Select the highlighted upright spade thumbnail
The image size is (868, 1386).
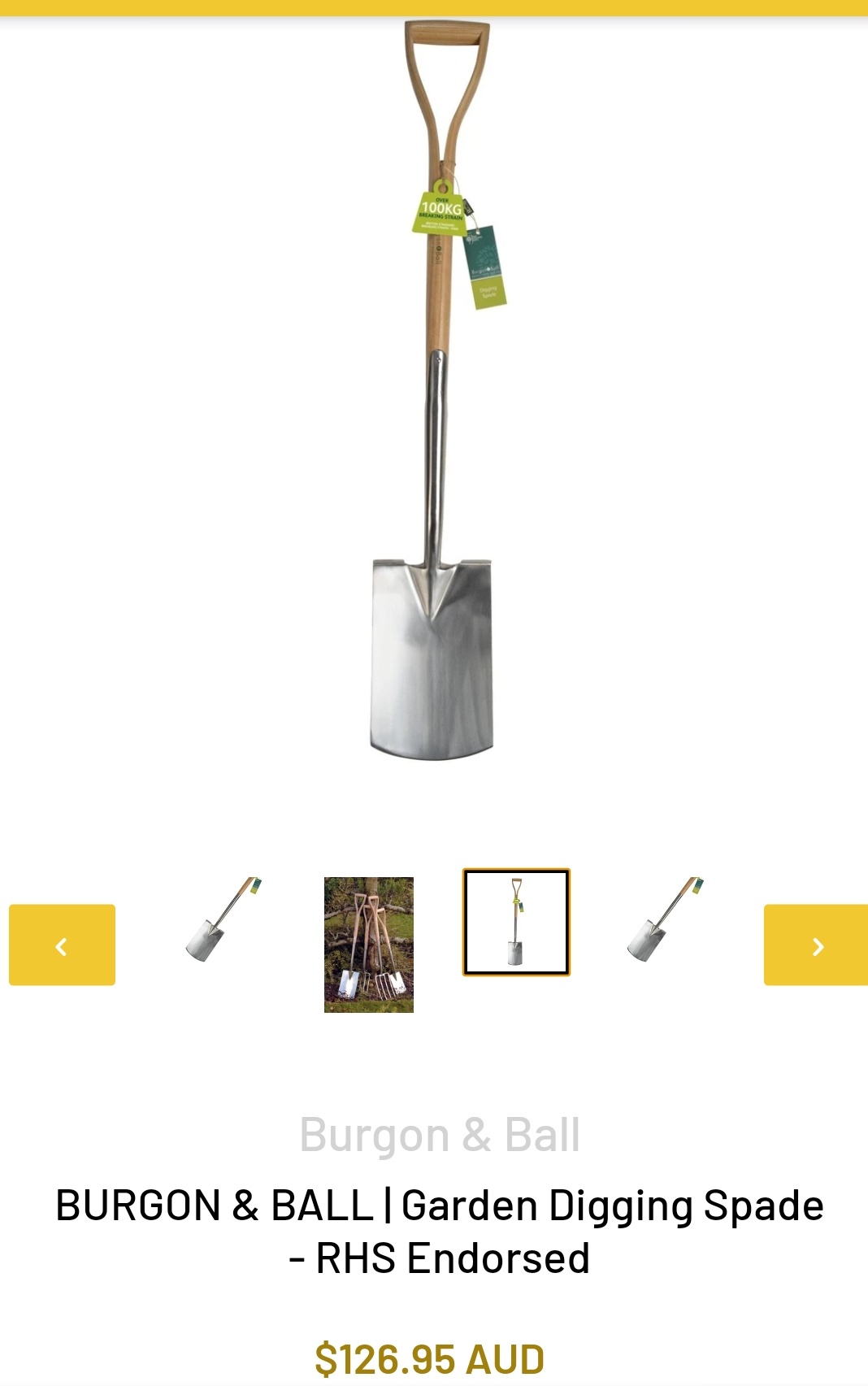coord(516,922)
